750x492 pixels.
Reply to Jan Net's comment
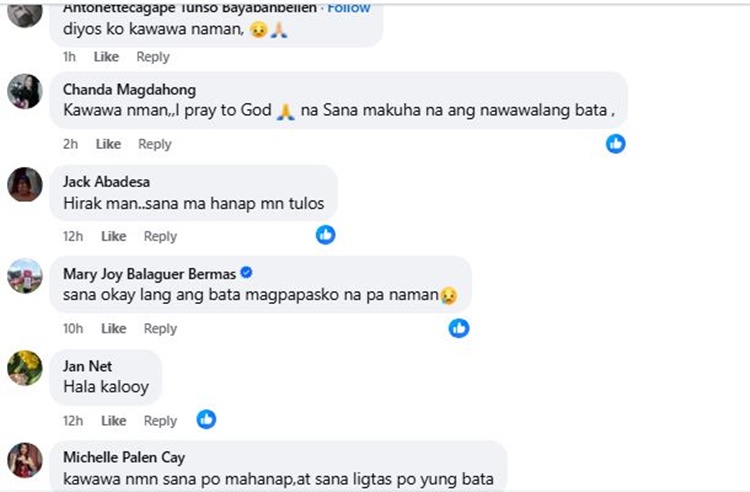pyautogui.click(x=160, y=421)
